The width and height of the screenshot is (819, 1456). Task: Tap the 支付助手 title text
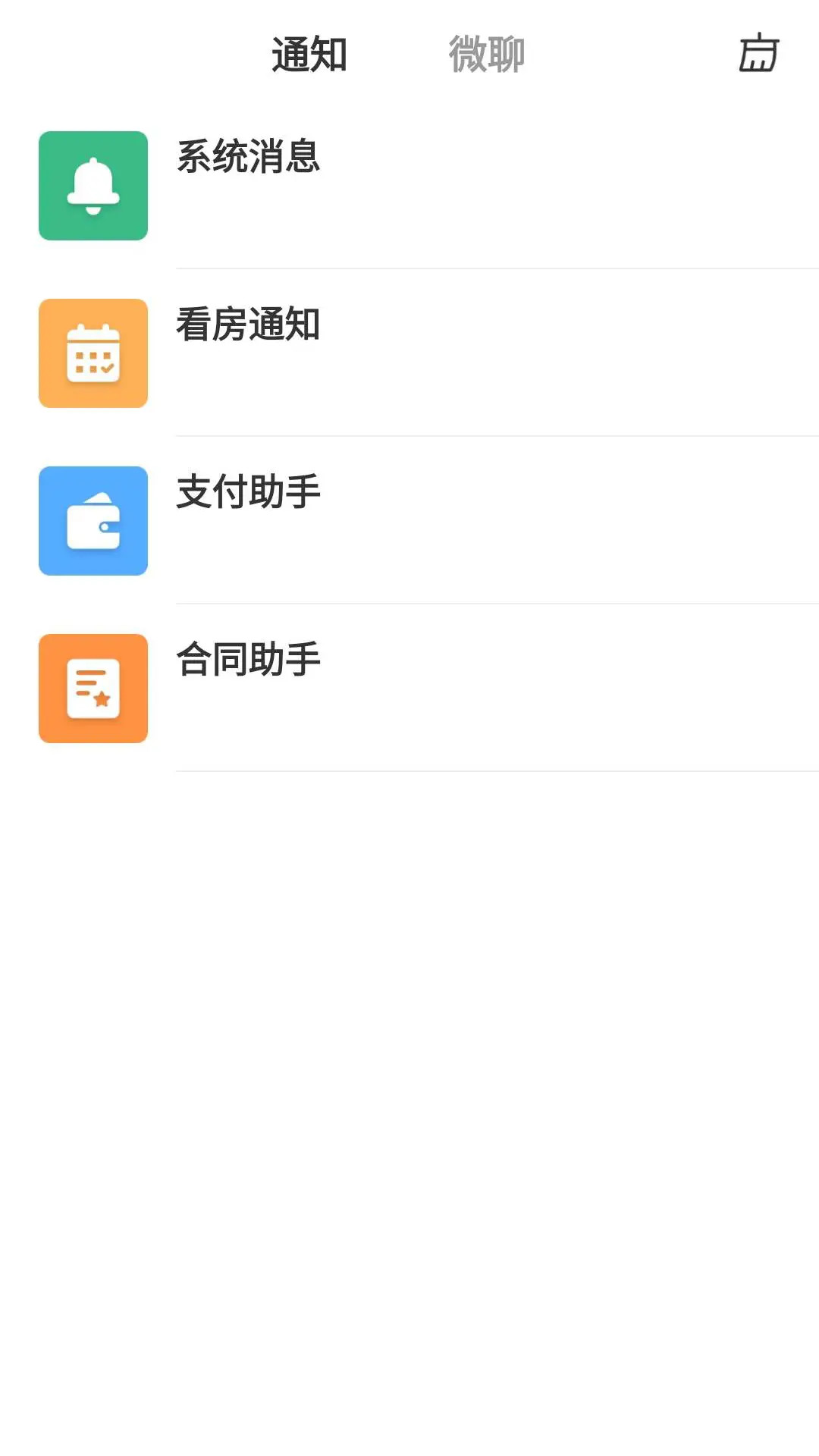point(248,493)
